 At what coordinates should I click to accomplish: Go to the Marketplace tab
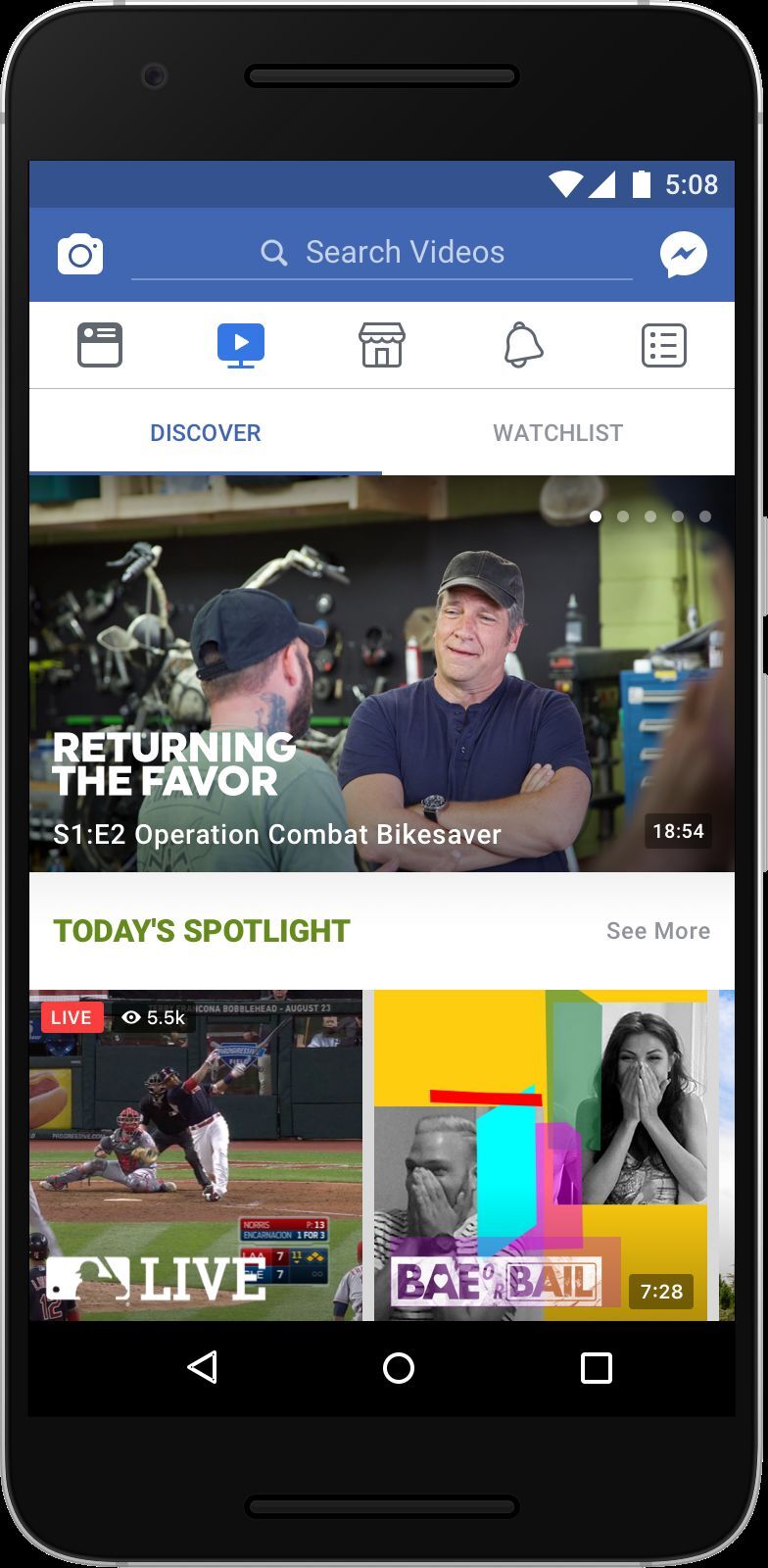(382, 345)
